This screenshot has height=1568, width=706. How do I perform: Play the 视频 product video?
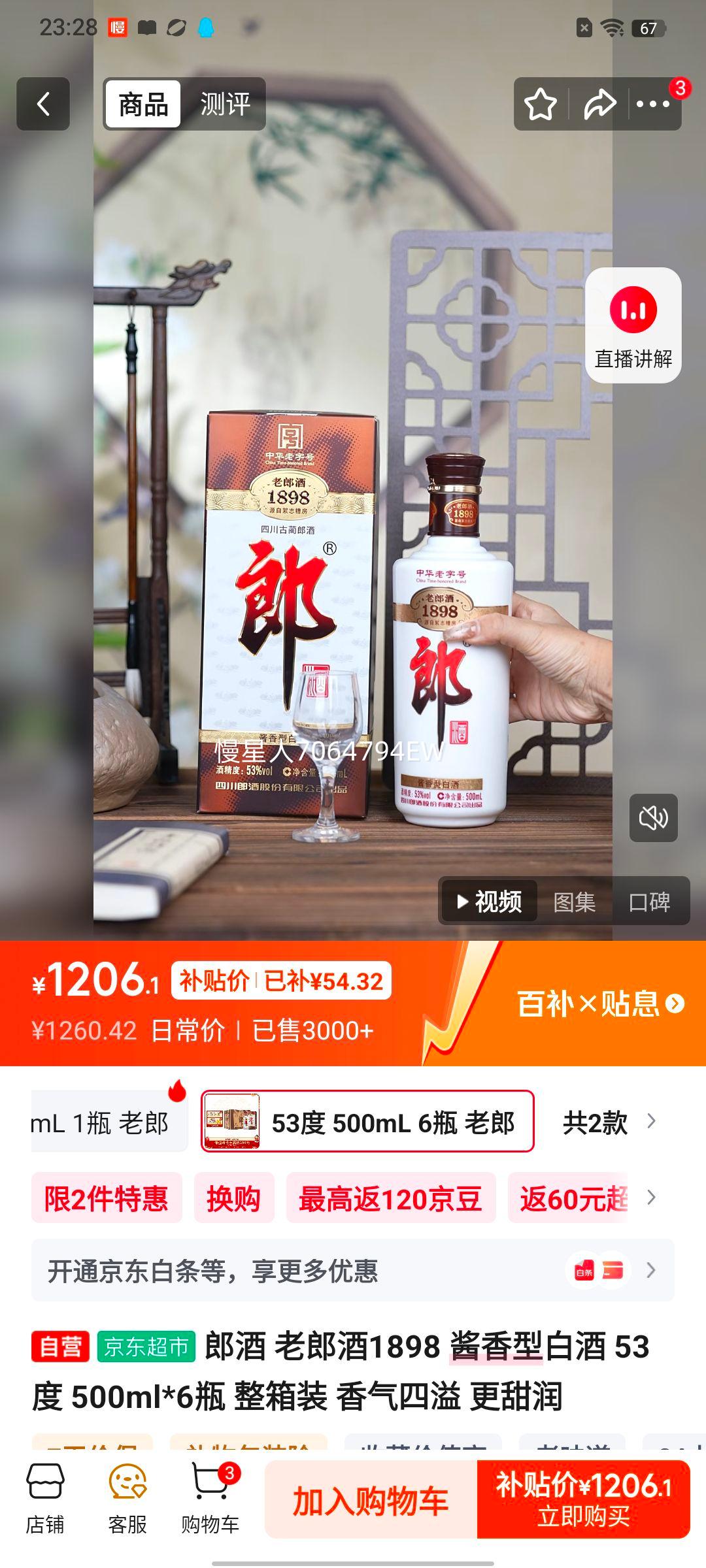(x=489, y=902)
